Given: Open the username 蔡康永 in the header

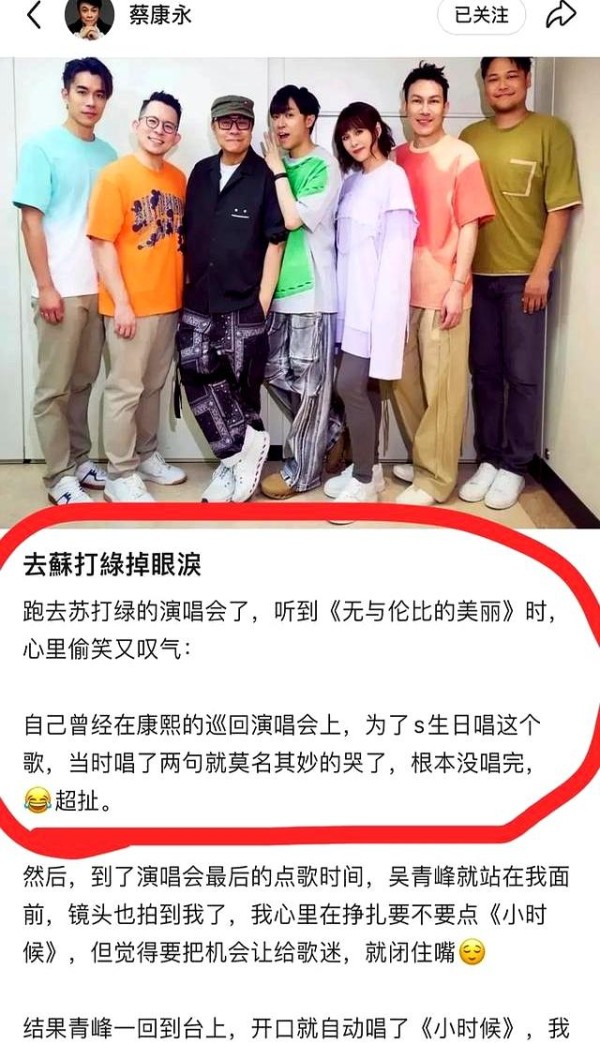Looking at the screenshot, I should click(160, 17).
